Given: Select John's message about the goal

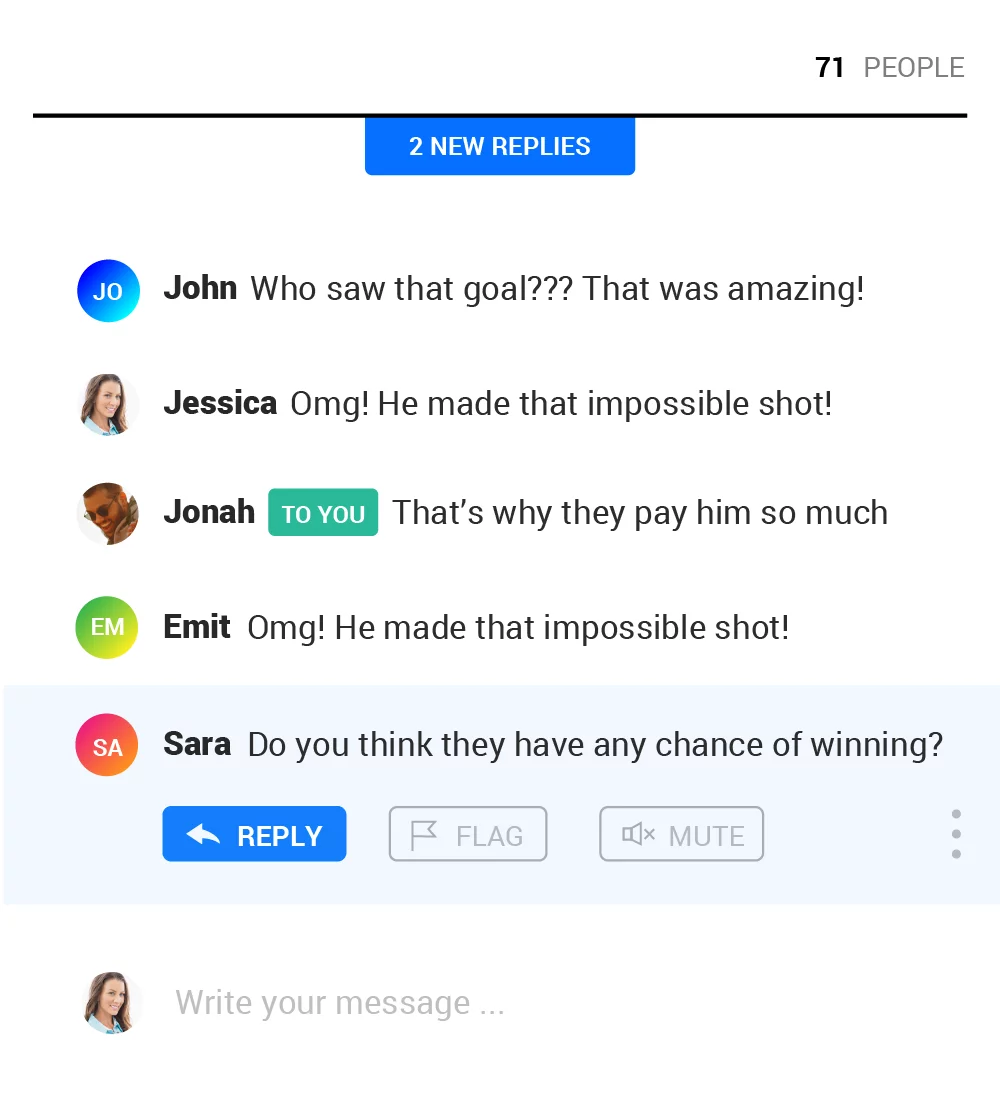Looking at the screenshot, I should pos(556,290).
